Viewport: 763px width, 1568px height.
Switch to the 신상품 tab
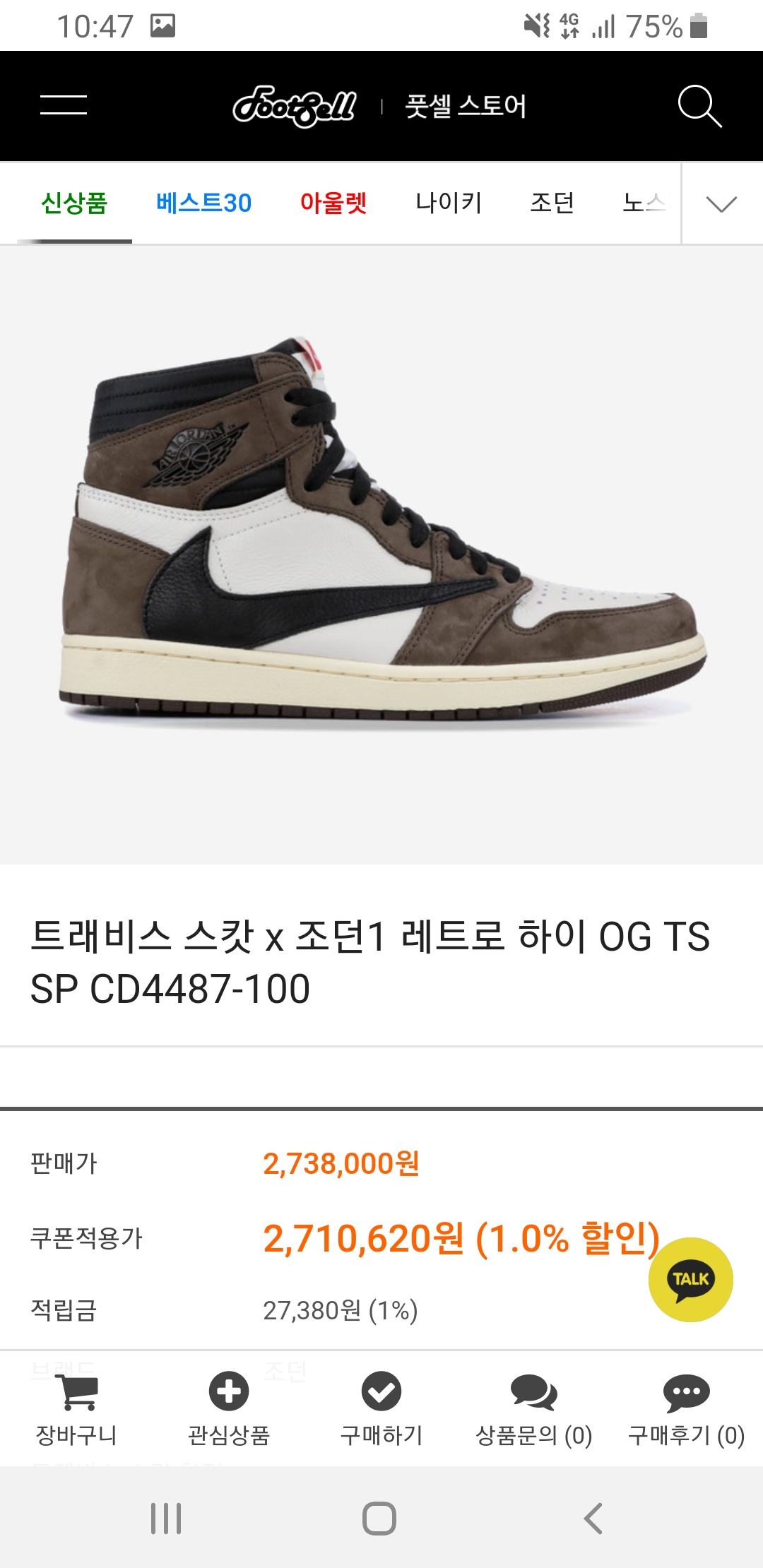74,203
